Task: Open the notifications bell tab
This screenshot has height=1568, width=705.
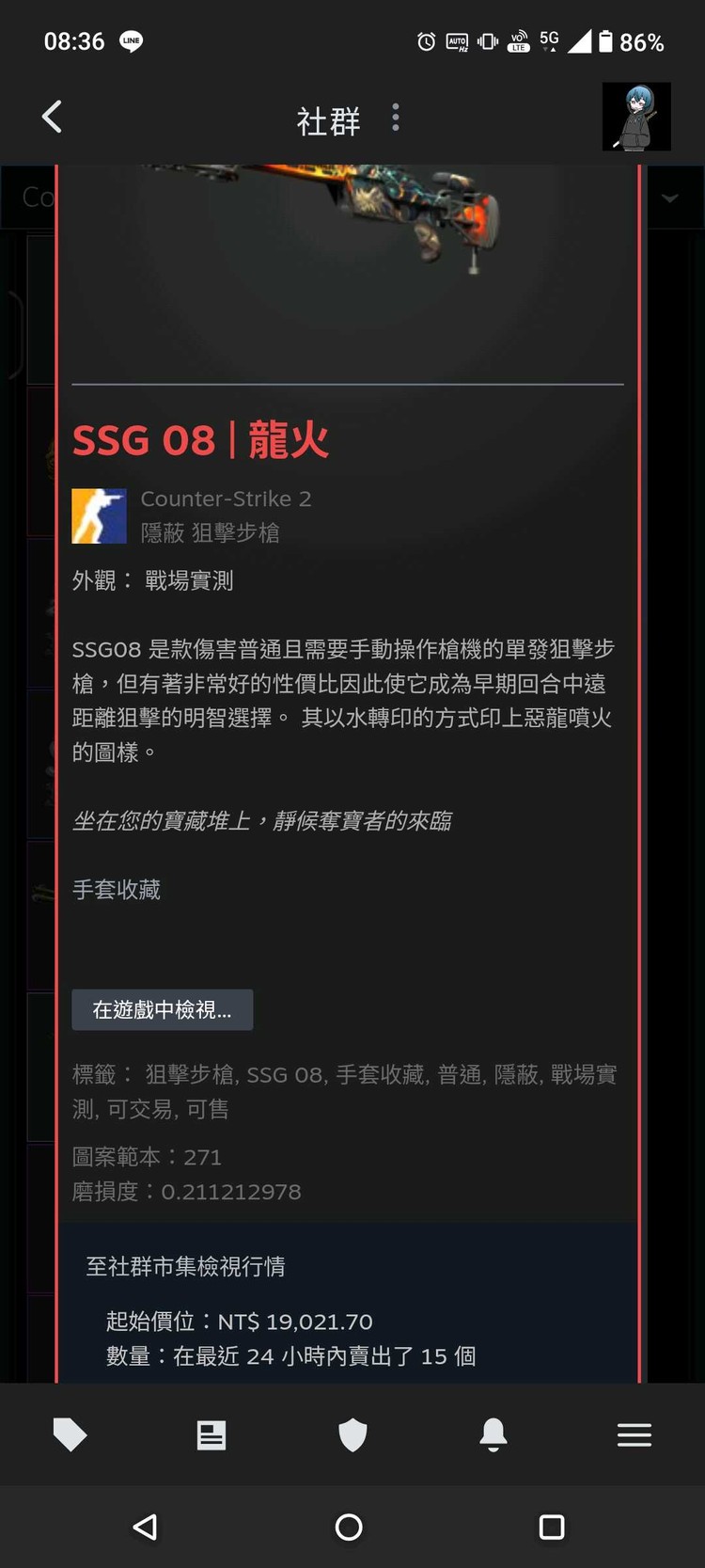Action: (493, 1434)
